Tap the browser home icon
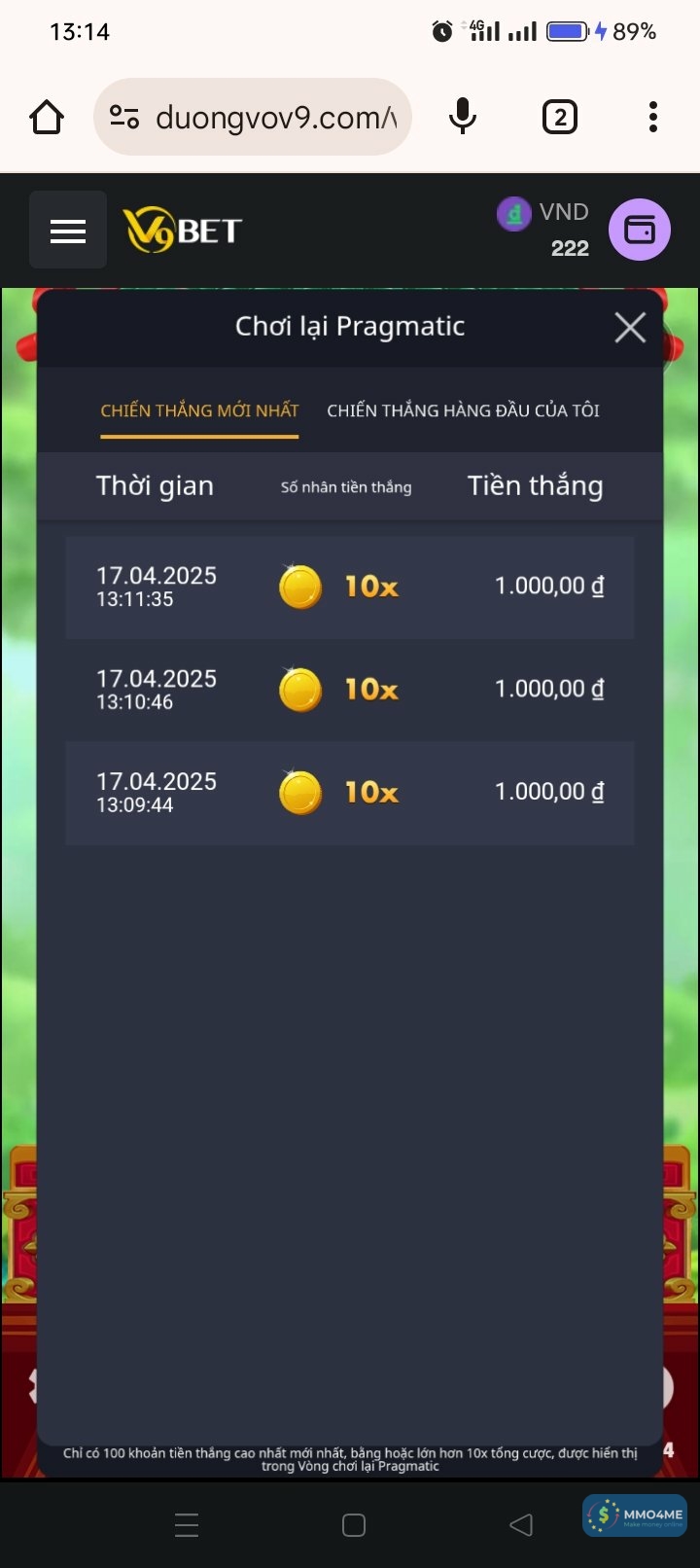 click(47, 118)
